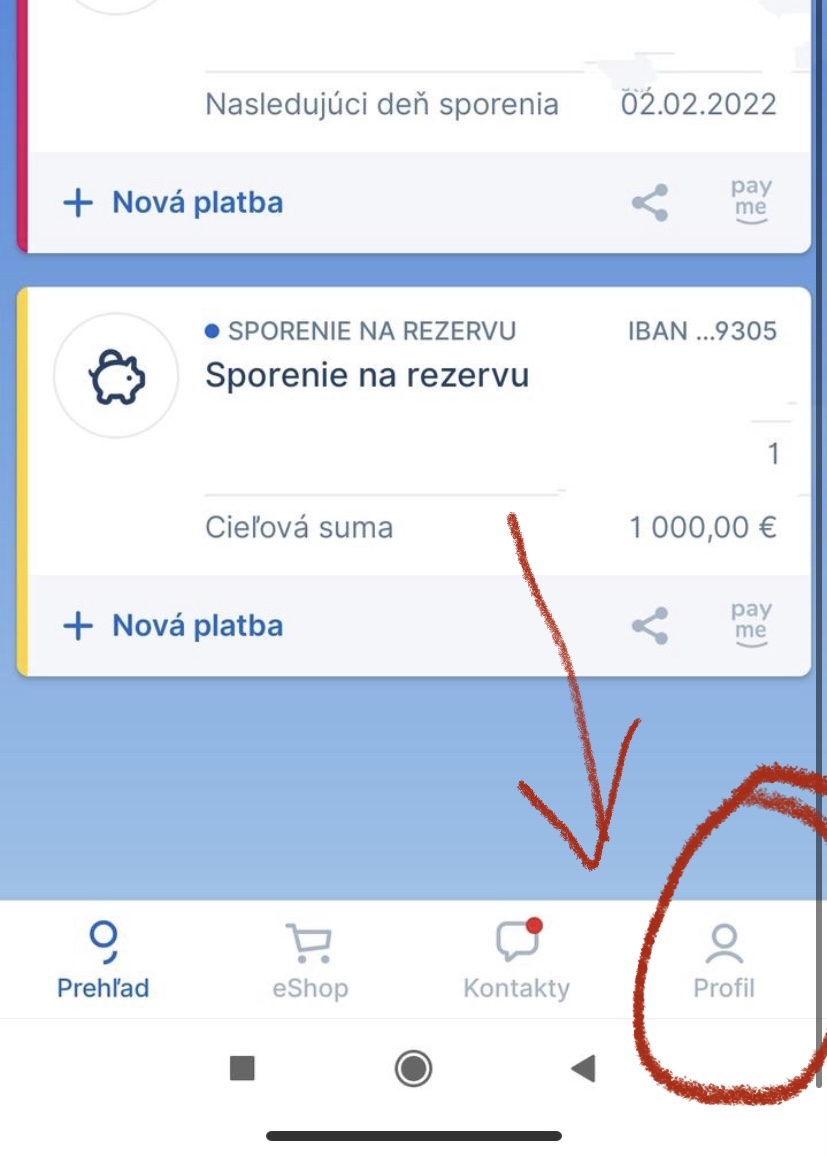Open pay me in the upper card
827x1156 pixels.
750,201
